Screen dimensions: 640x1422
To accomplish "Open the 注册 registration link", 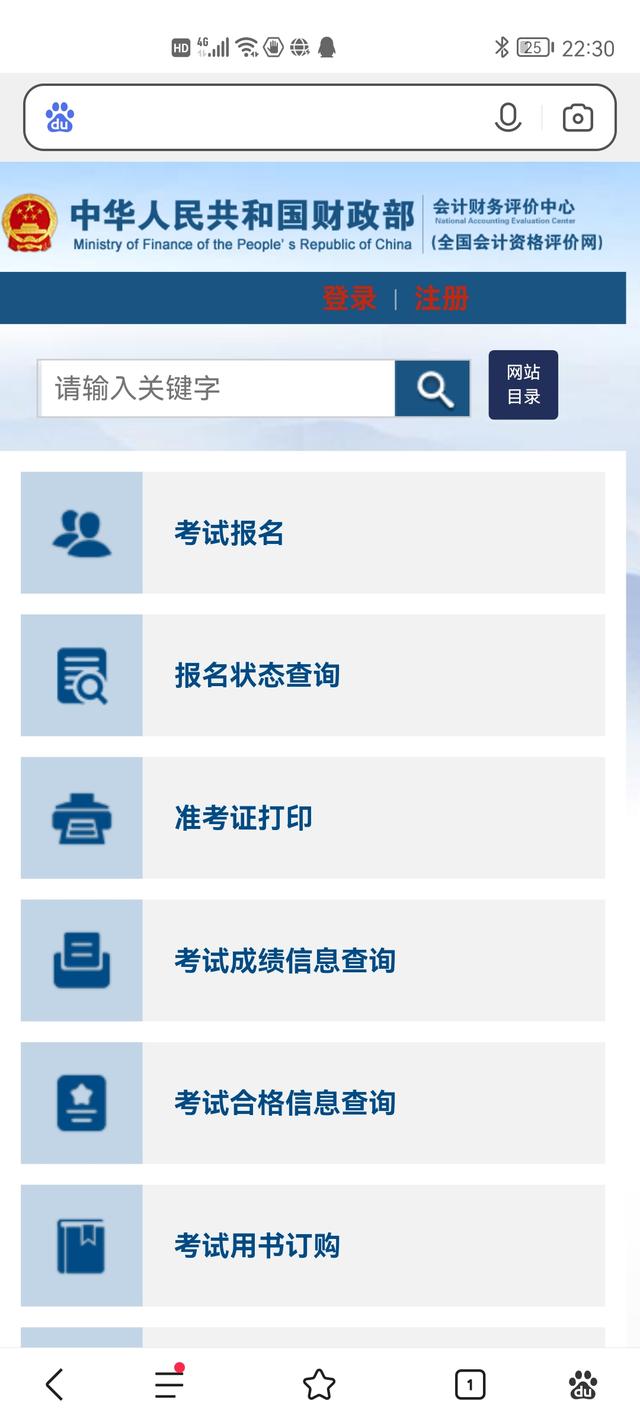I will [441, 298].
